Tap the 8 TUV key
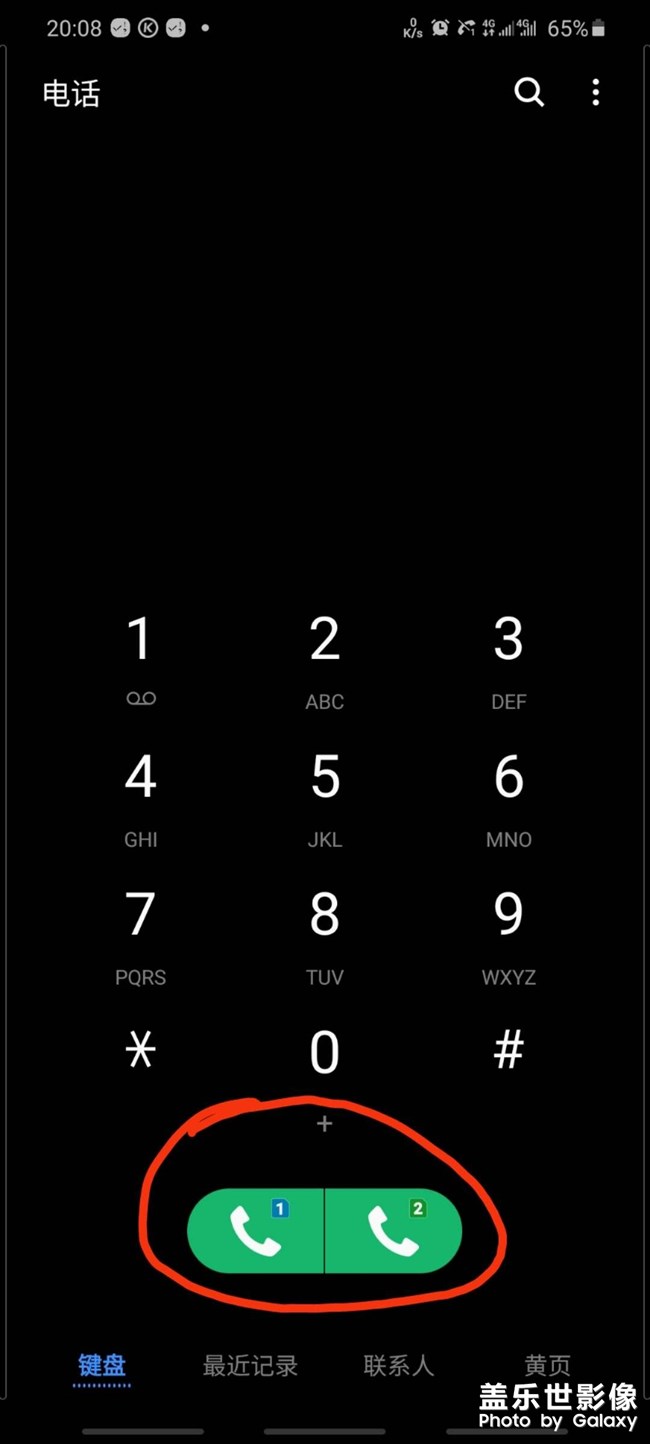This screenshot has height=1444, width=650. tap(325, 931)
